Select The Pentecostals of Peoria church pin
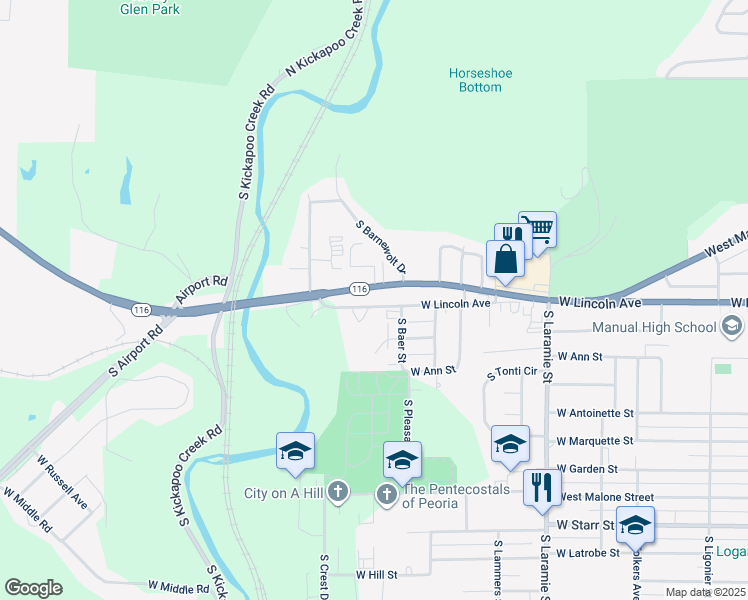Screen dimensions: 748x600 point(387,495)
